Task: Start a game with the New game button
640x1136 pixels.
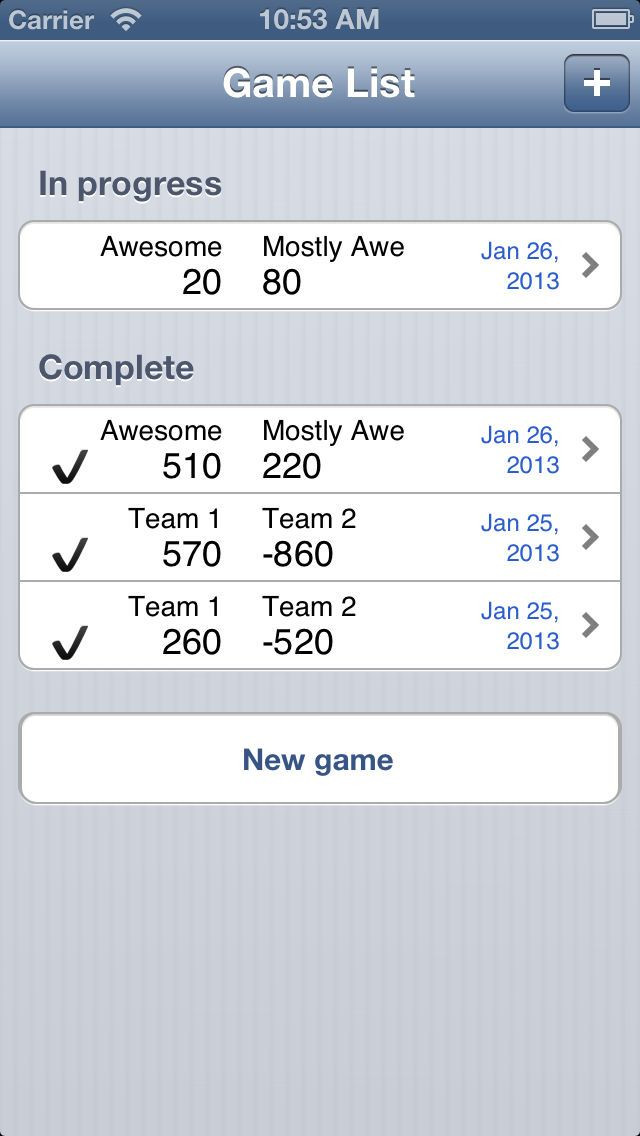Action: 320,759
